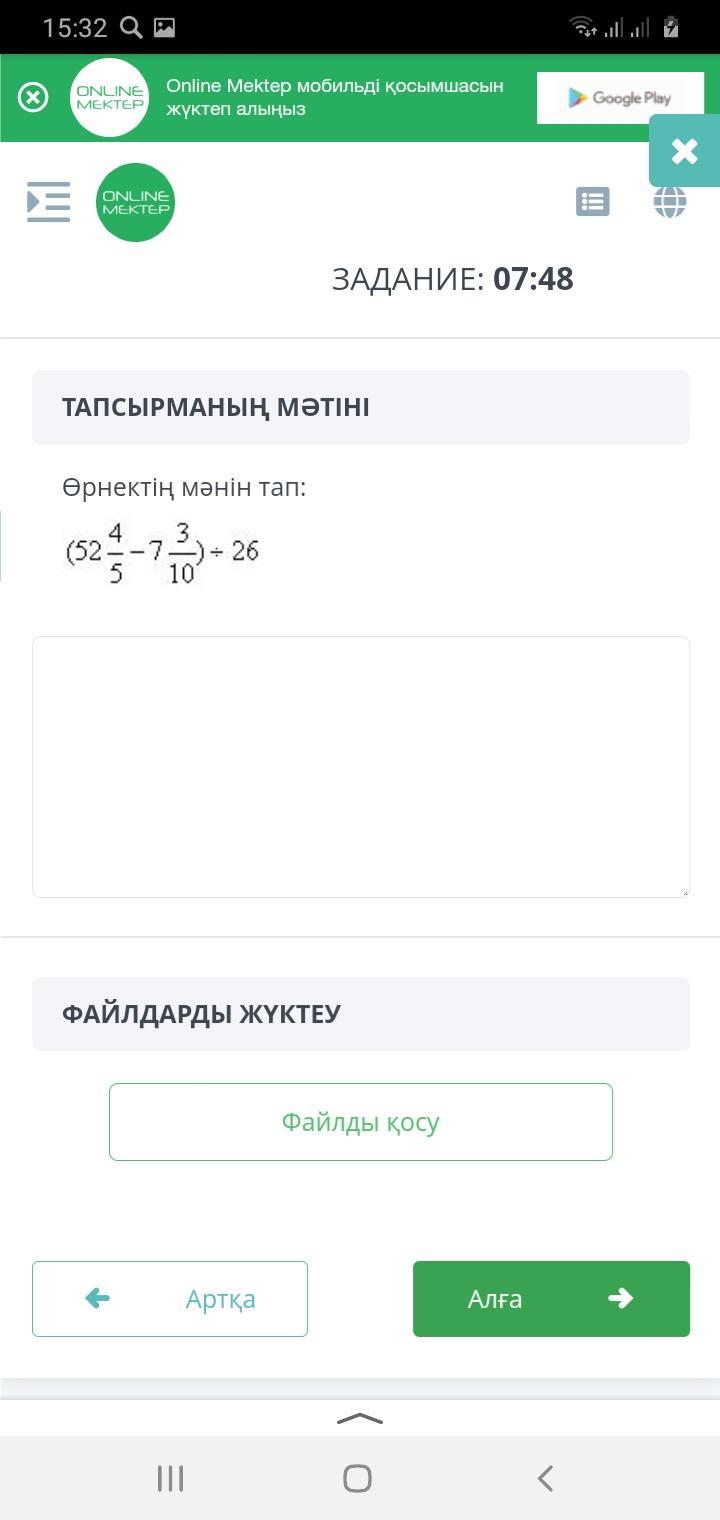Expand the bottom panel chevron
Screen dimensions: 720x1520
point(360,1418)
